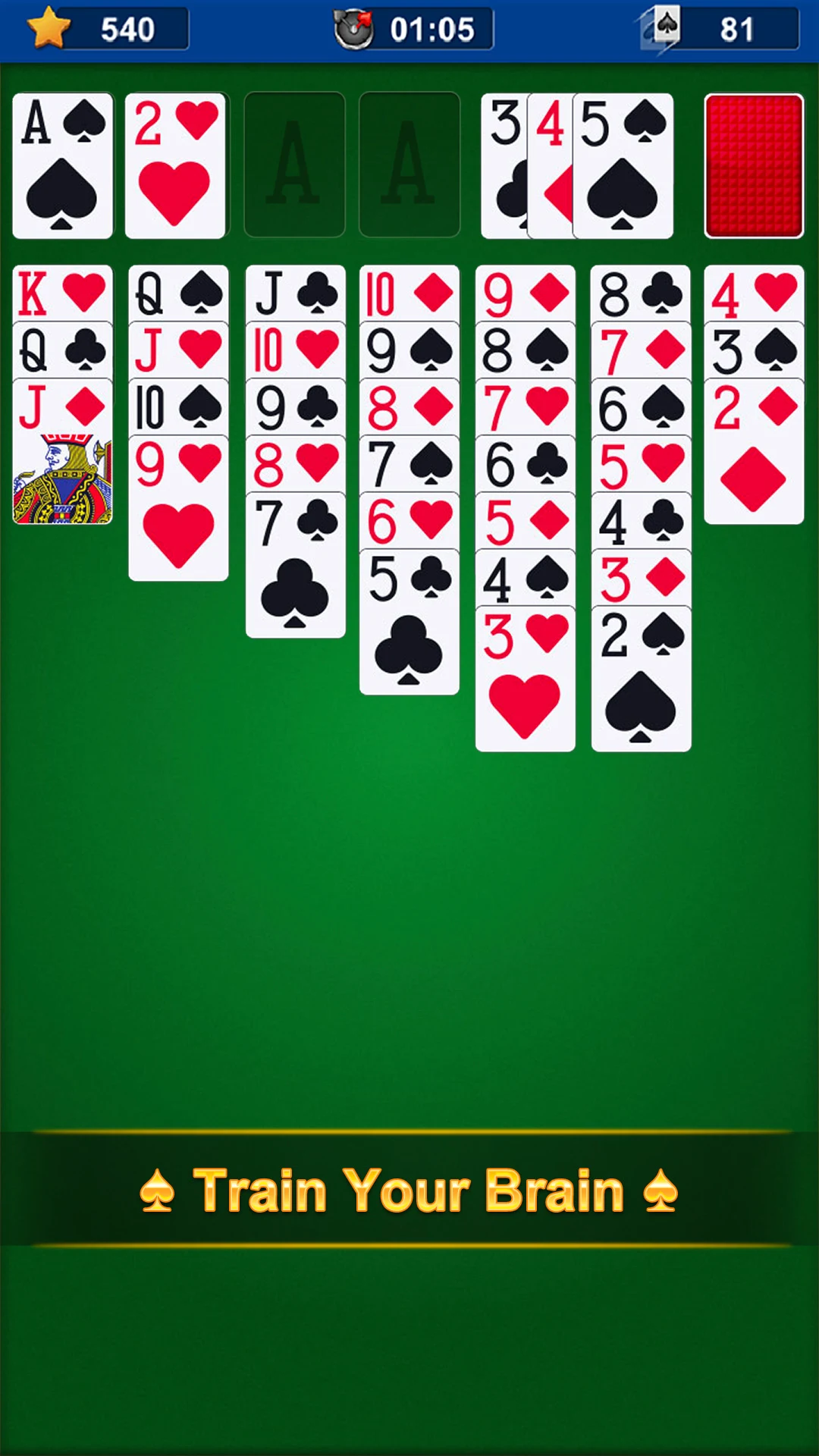Select the Ace of spades foundation pile

coord(62,165)
